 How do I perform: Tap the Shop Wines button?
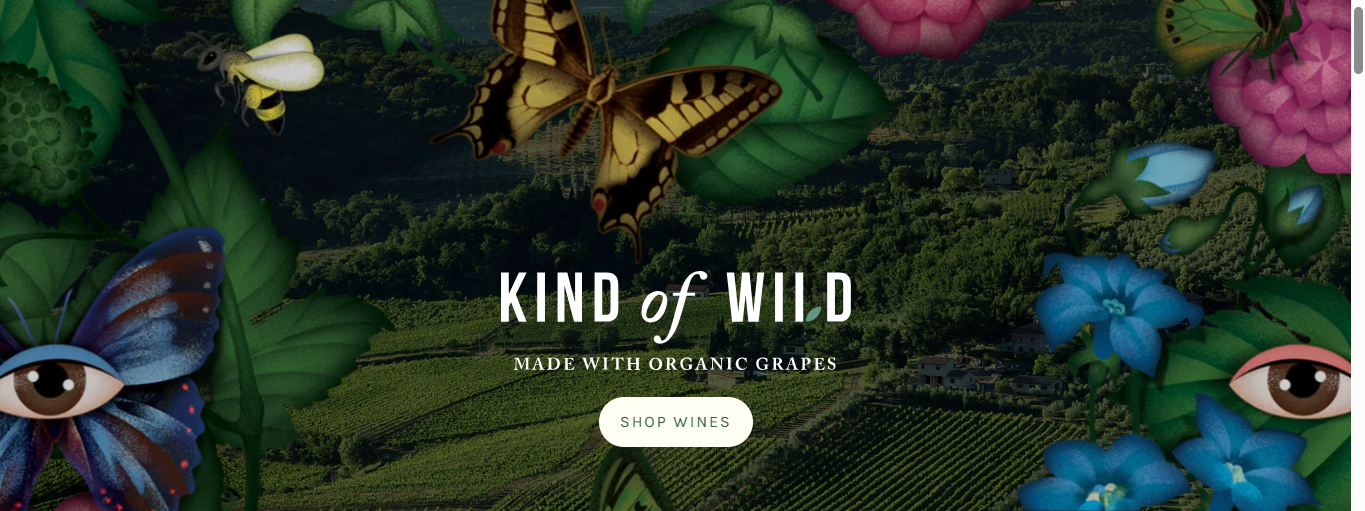pyautogui.click(x=675, y=422)
